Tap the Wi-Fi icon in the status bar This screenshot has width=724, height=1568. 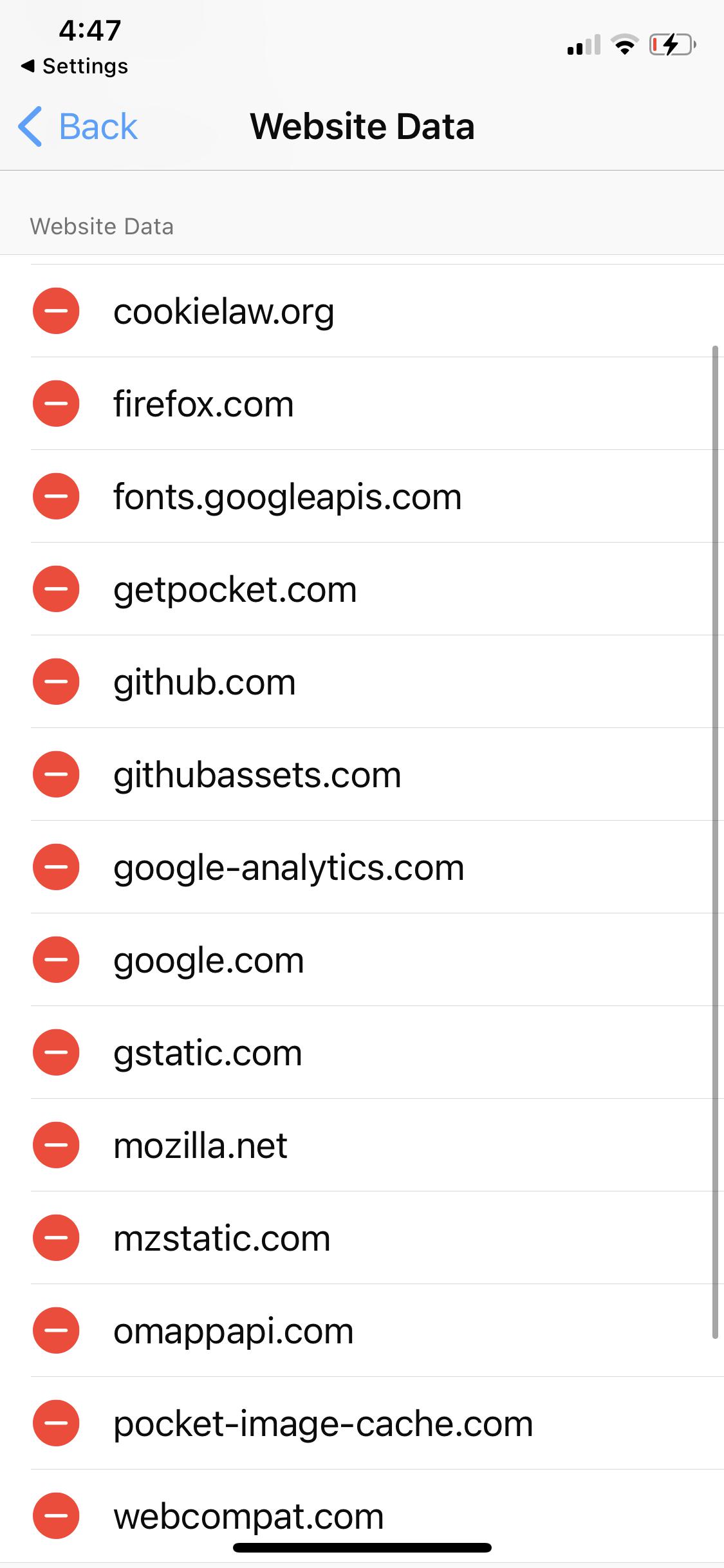(623, 44)
